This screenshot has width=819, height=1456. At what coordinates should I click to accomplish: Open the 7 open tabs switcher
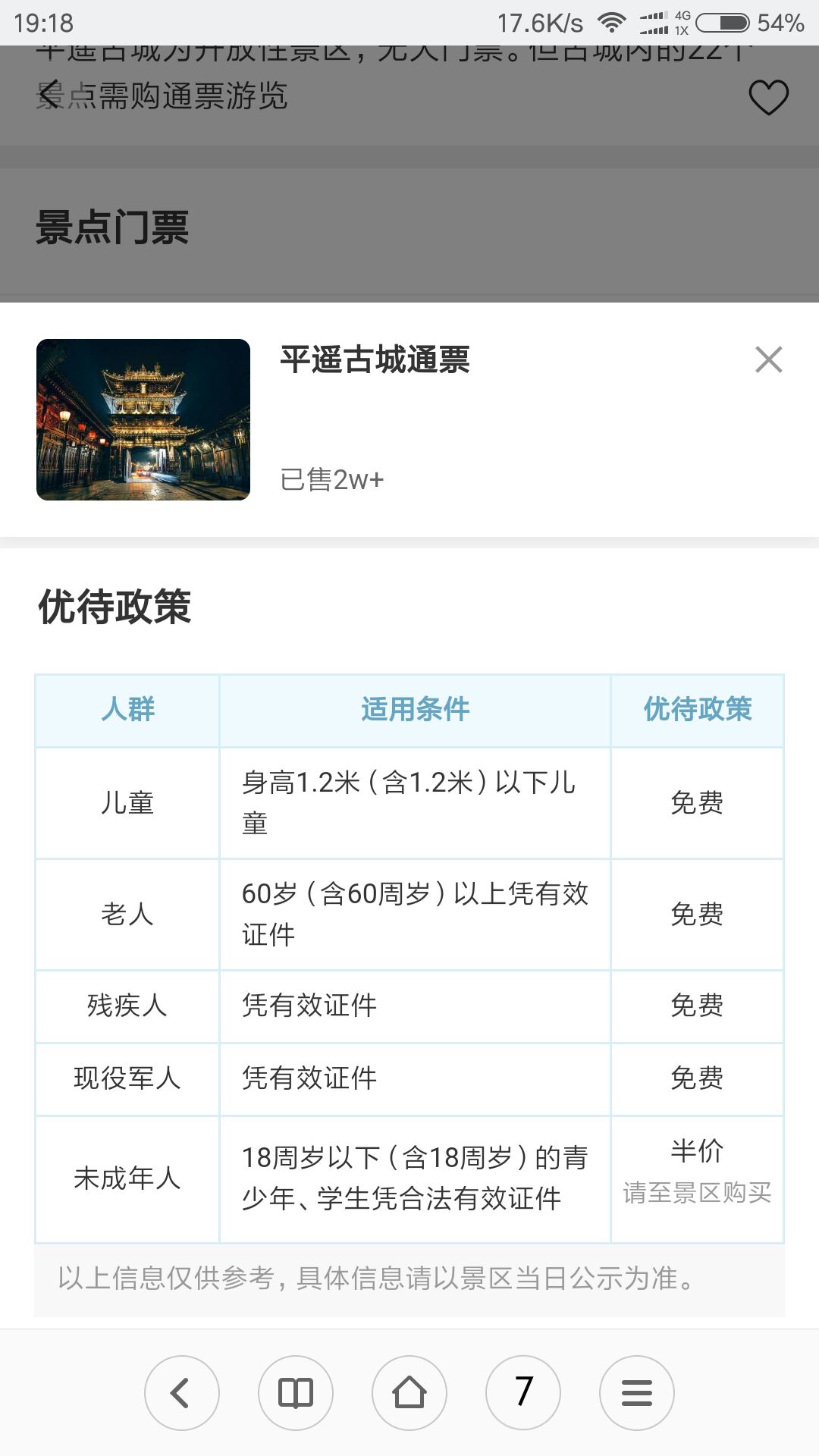[x=523, y=1393]
